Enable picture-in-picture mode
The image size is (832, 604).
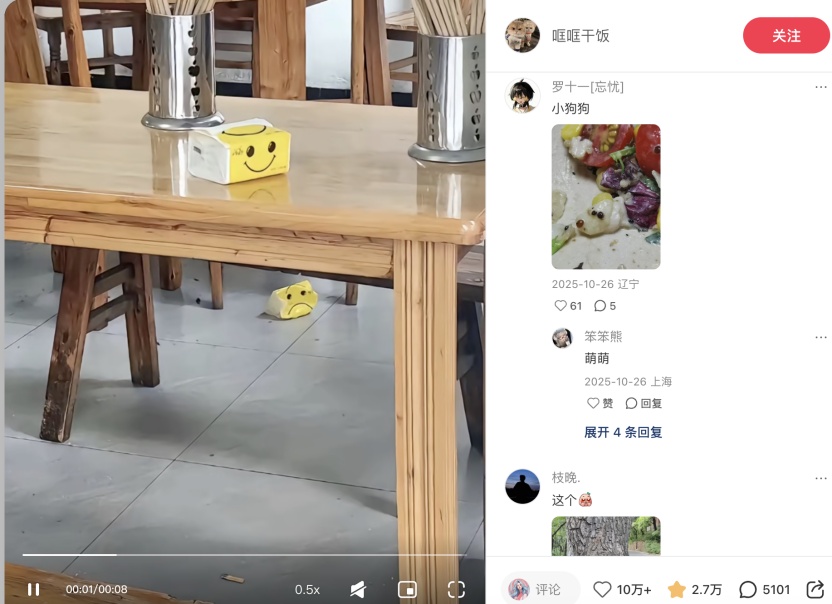(407, 589)
